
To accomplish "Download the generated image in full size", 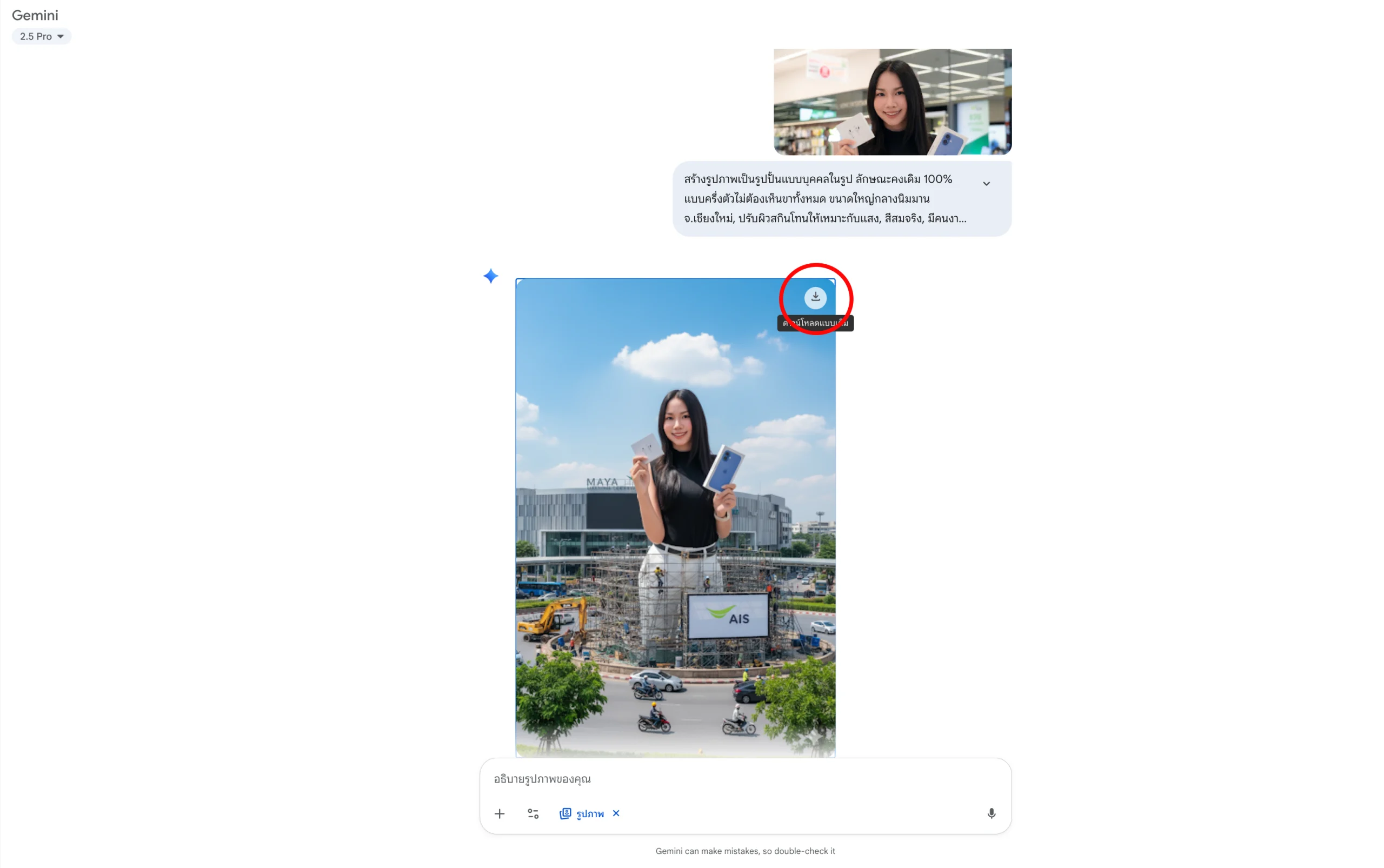I will [x=815, y=297].
